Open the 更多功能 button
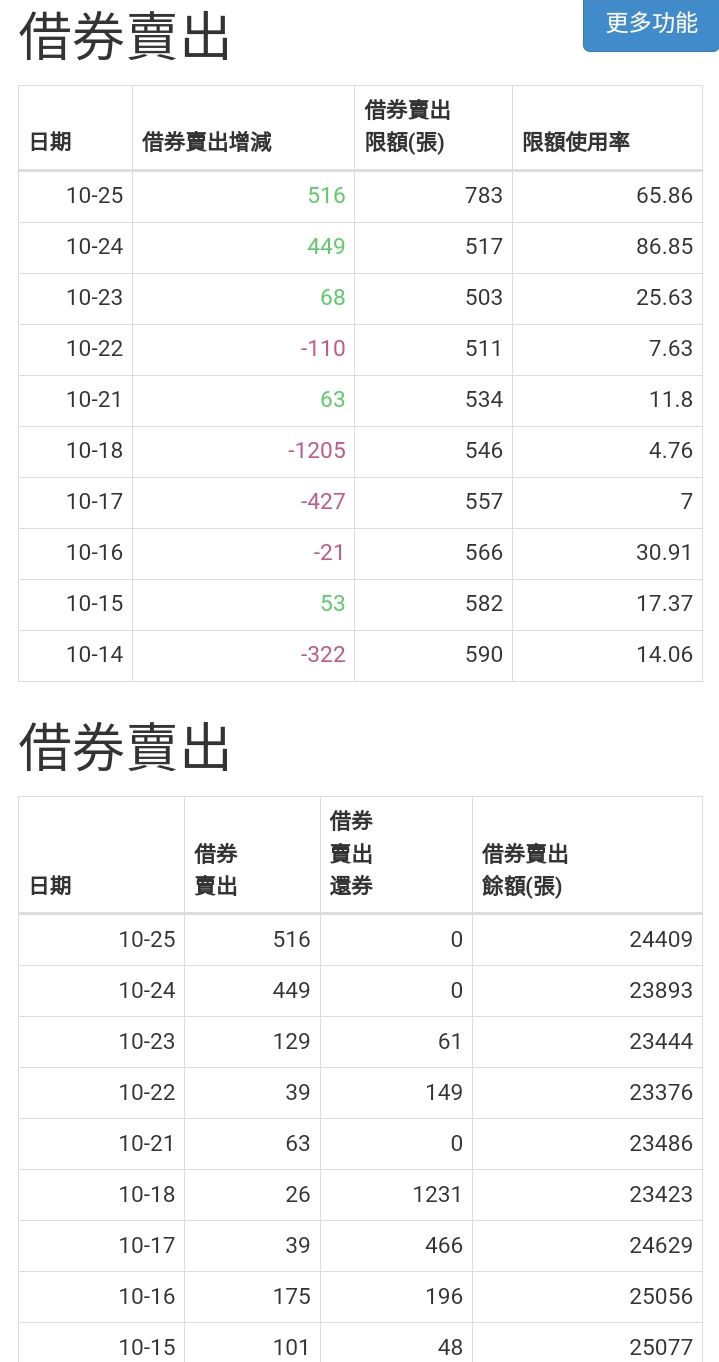 651,23
